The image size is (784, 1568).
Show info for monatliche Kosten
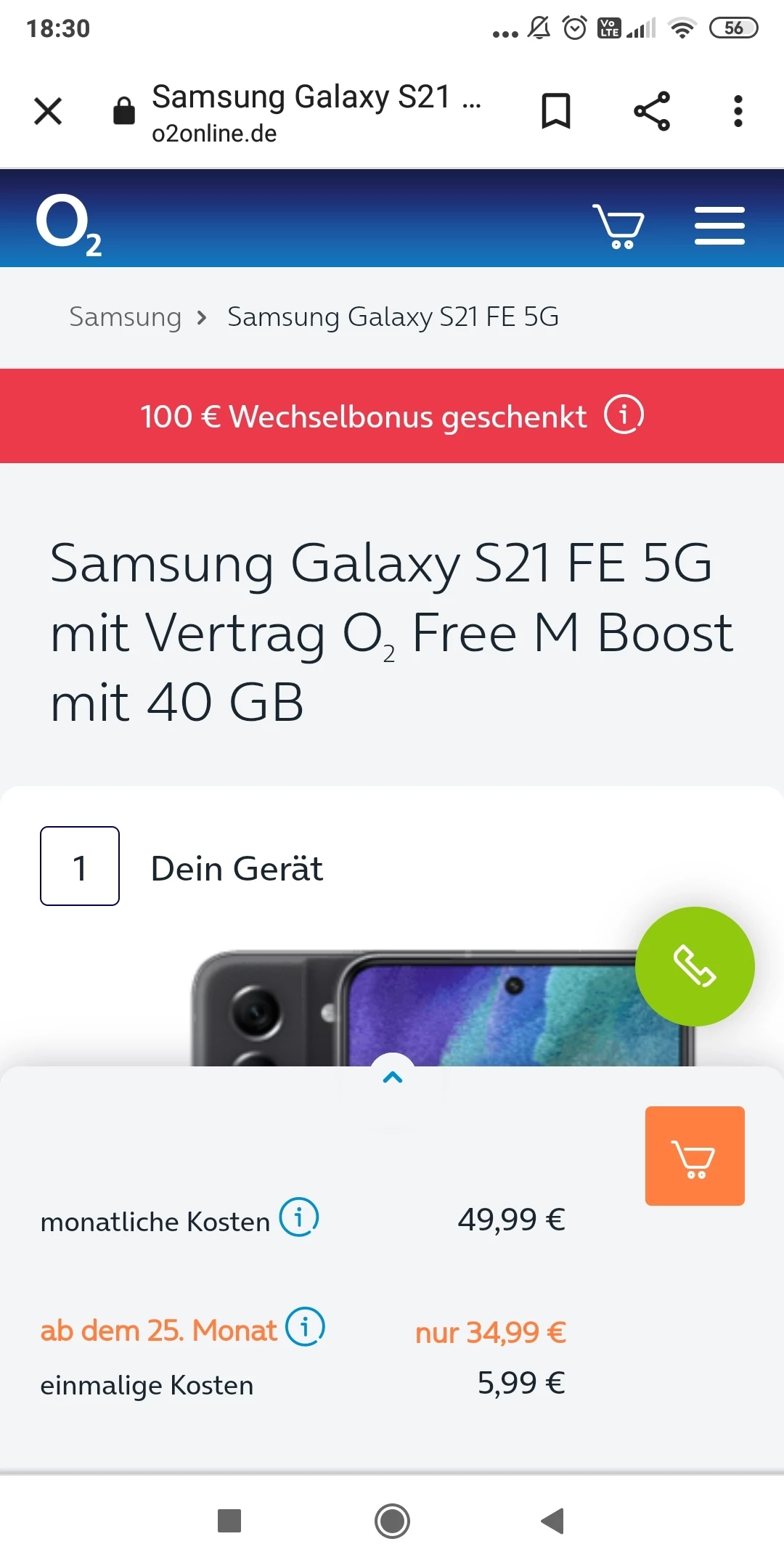(298, 1217)
